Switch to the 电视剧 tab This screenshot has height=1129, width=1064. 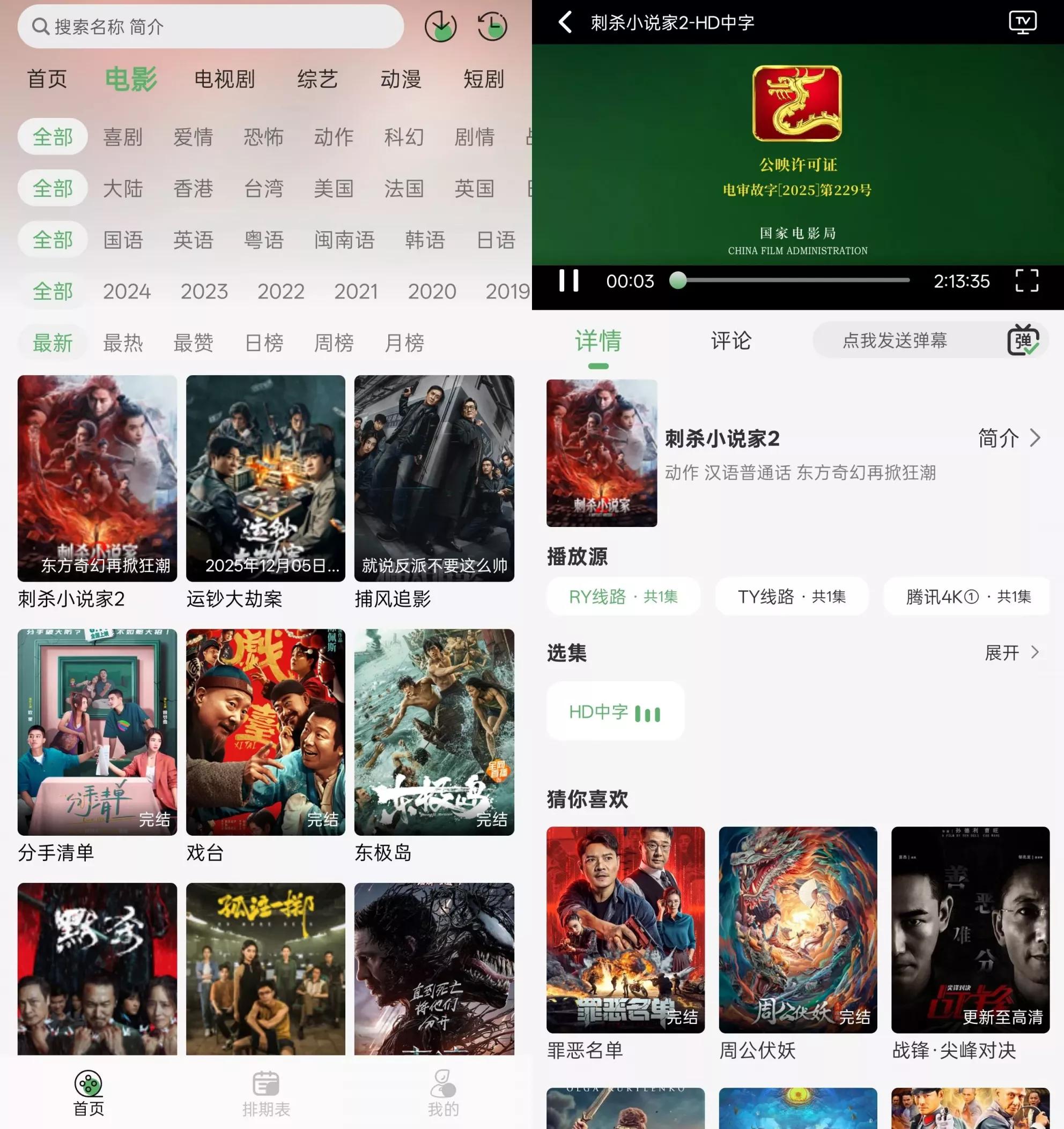pyautogui.click(x=224, y=79)
